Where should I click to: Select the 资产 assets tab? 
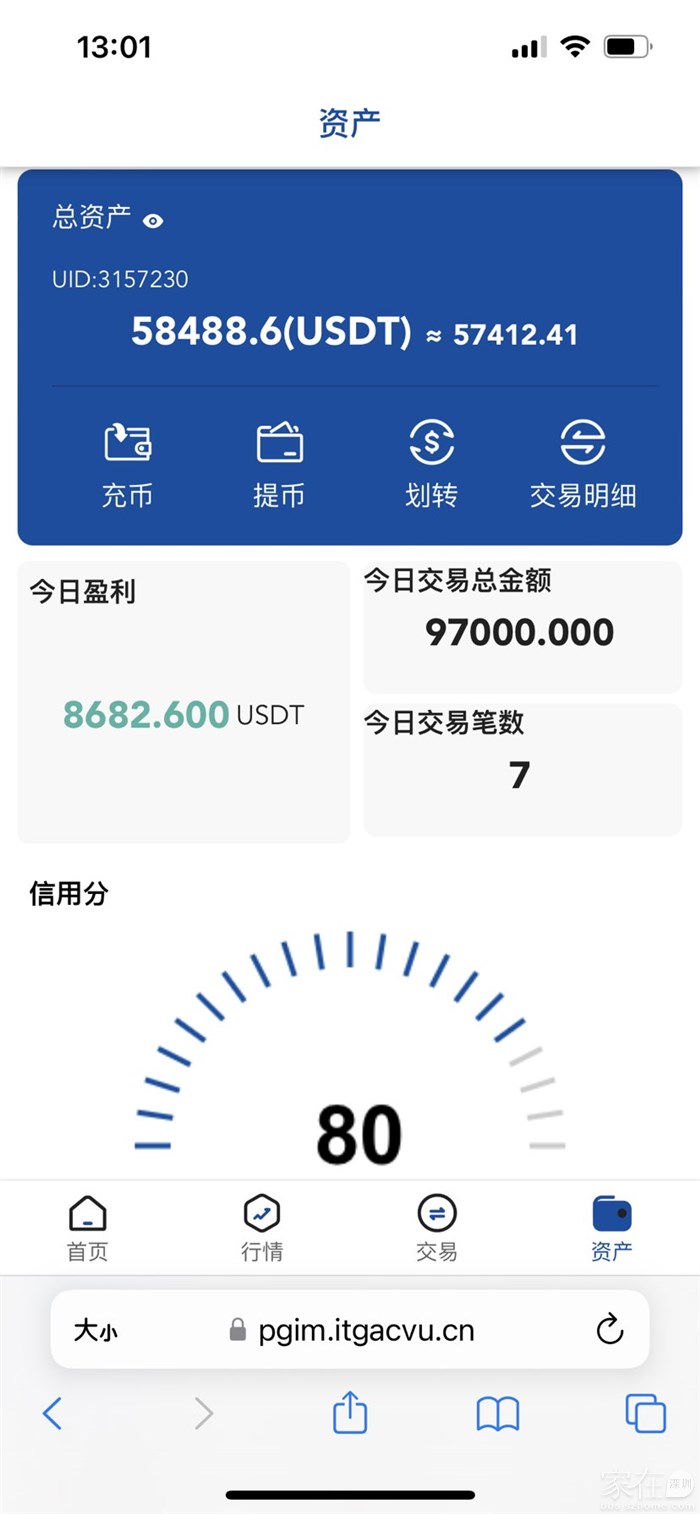coord(611,1228)
